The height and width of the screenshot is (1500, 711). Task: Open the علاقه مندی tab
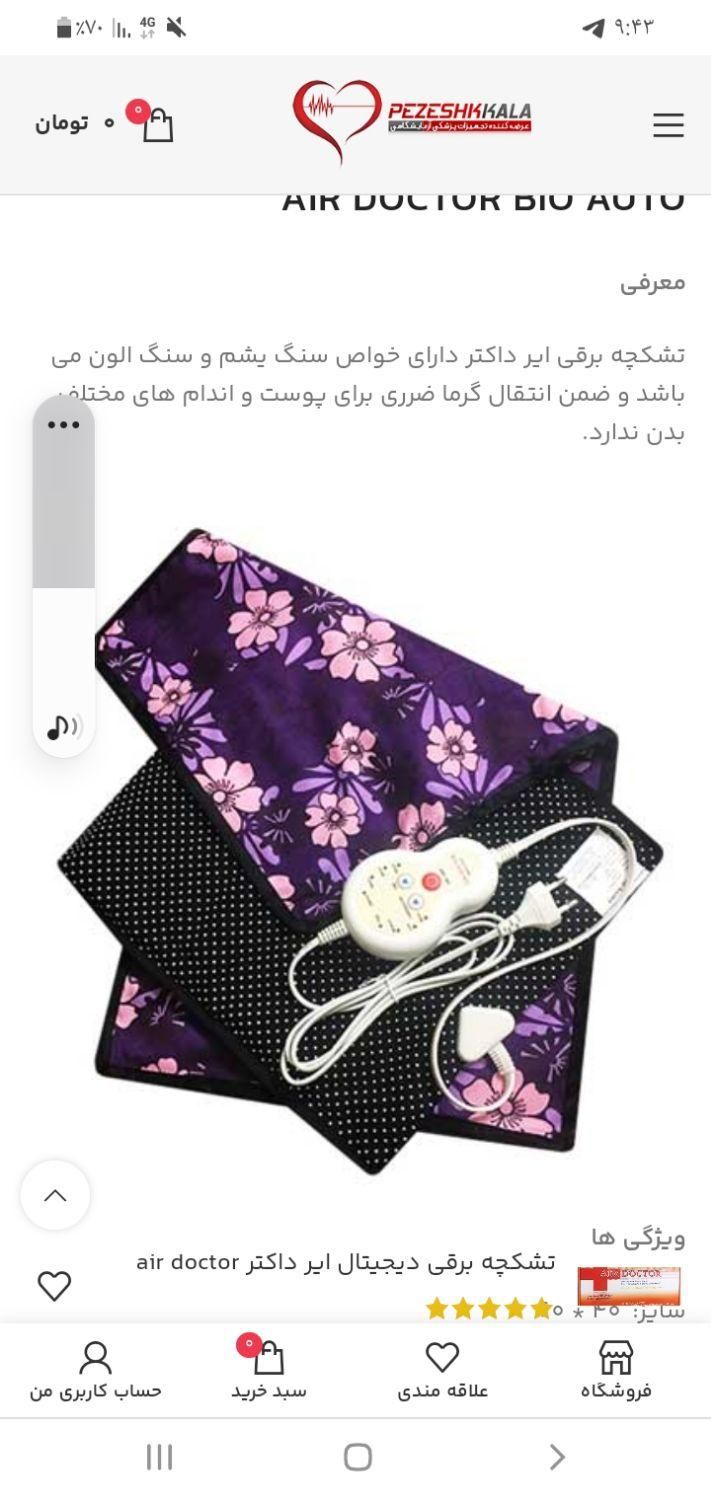tap(442, 1371)
